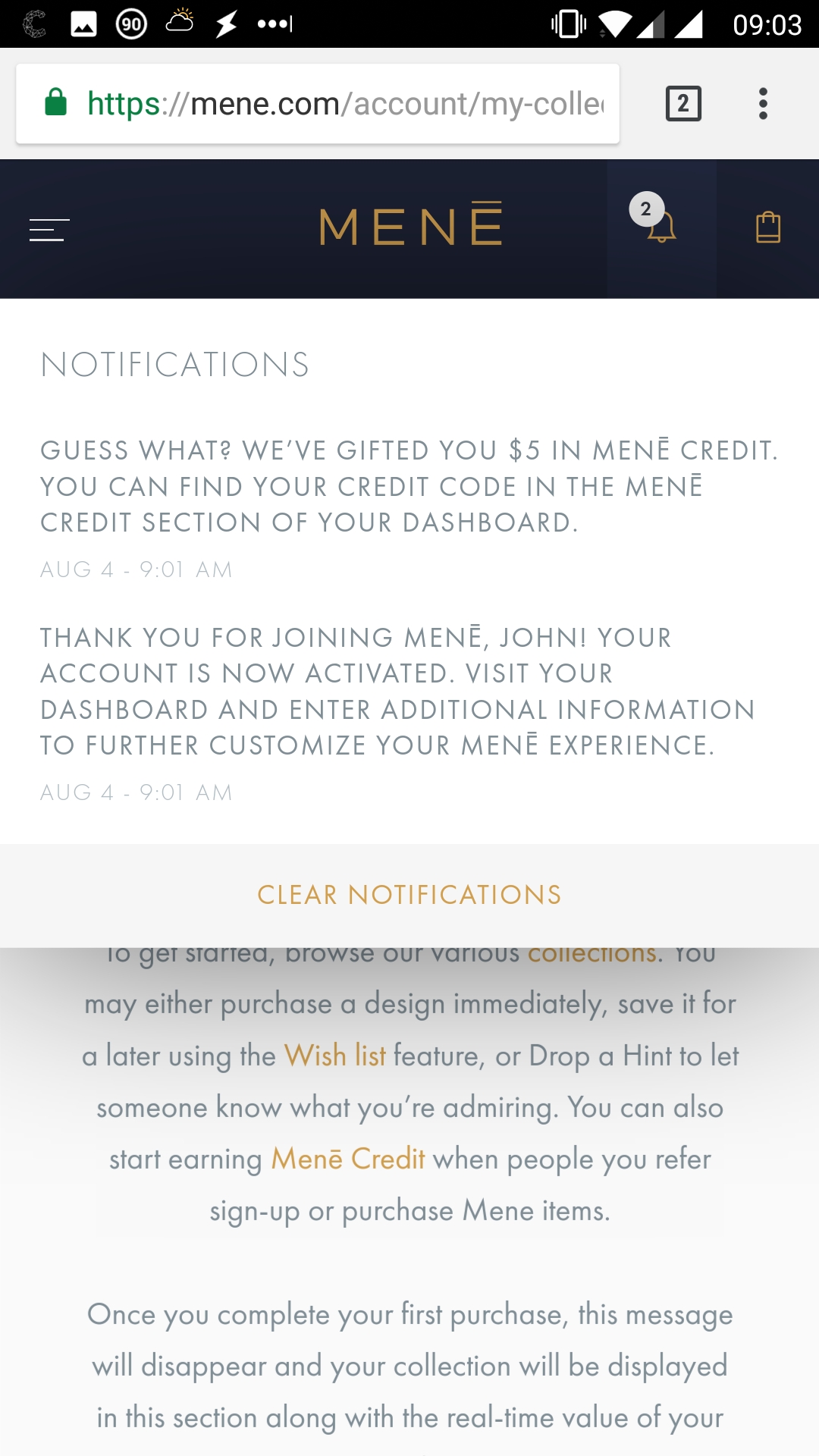Tap the notifications bell icon
Screen dimensions: 819x1456
661,226
